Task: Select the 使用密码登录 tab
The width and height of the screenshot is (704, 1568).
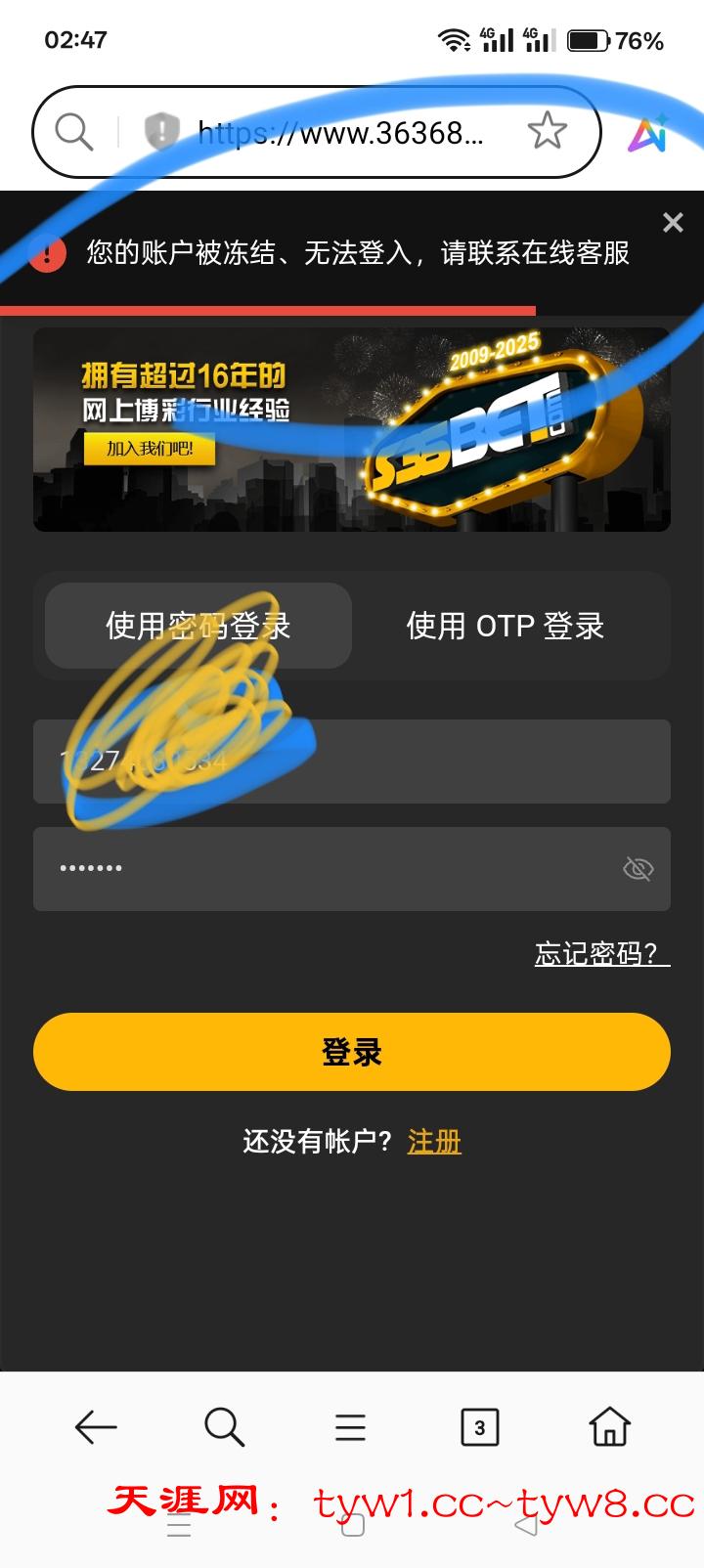Action: pyautogui.click(x=198, y=626)
